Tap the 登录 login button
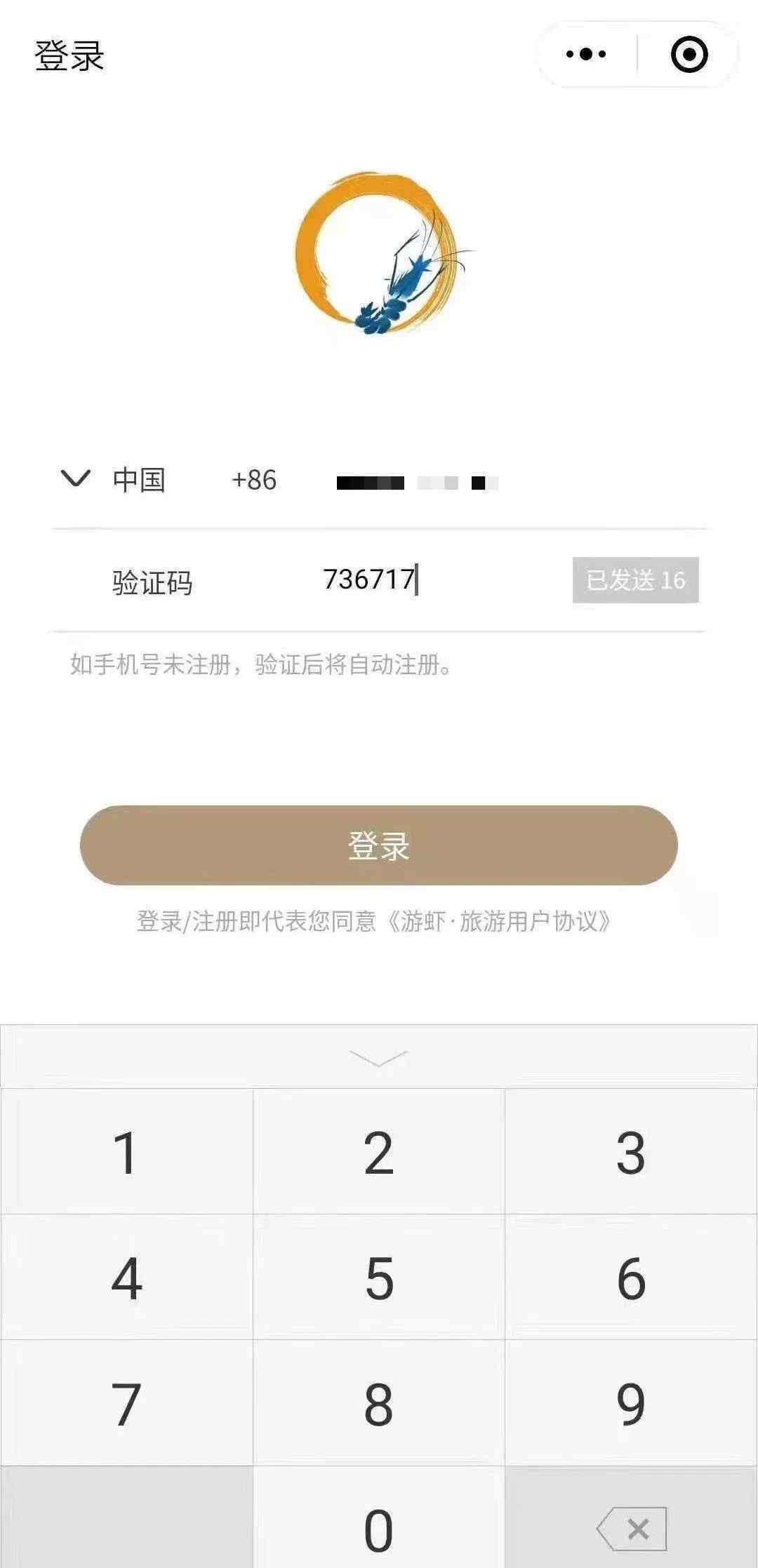 click(379, 845)
